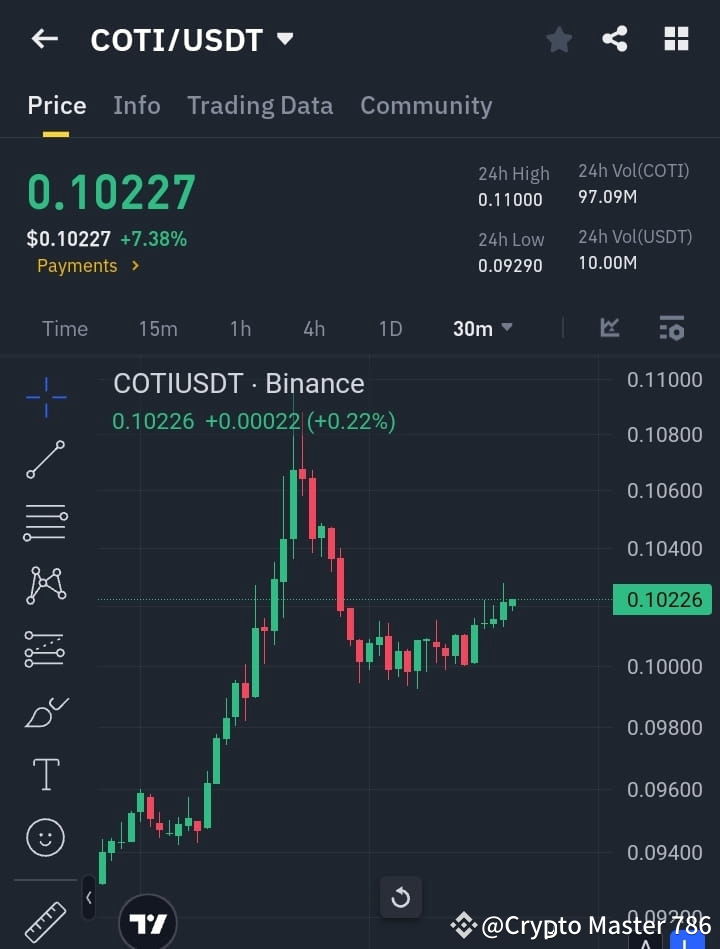Open the 30m interval dropdown
Viewport: 720px width, 949px height.
tap(483, 328)
